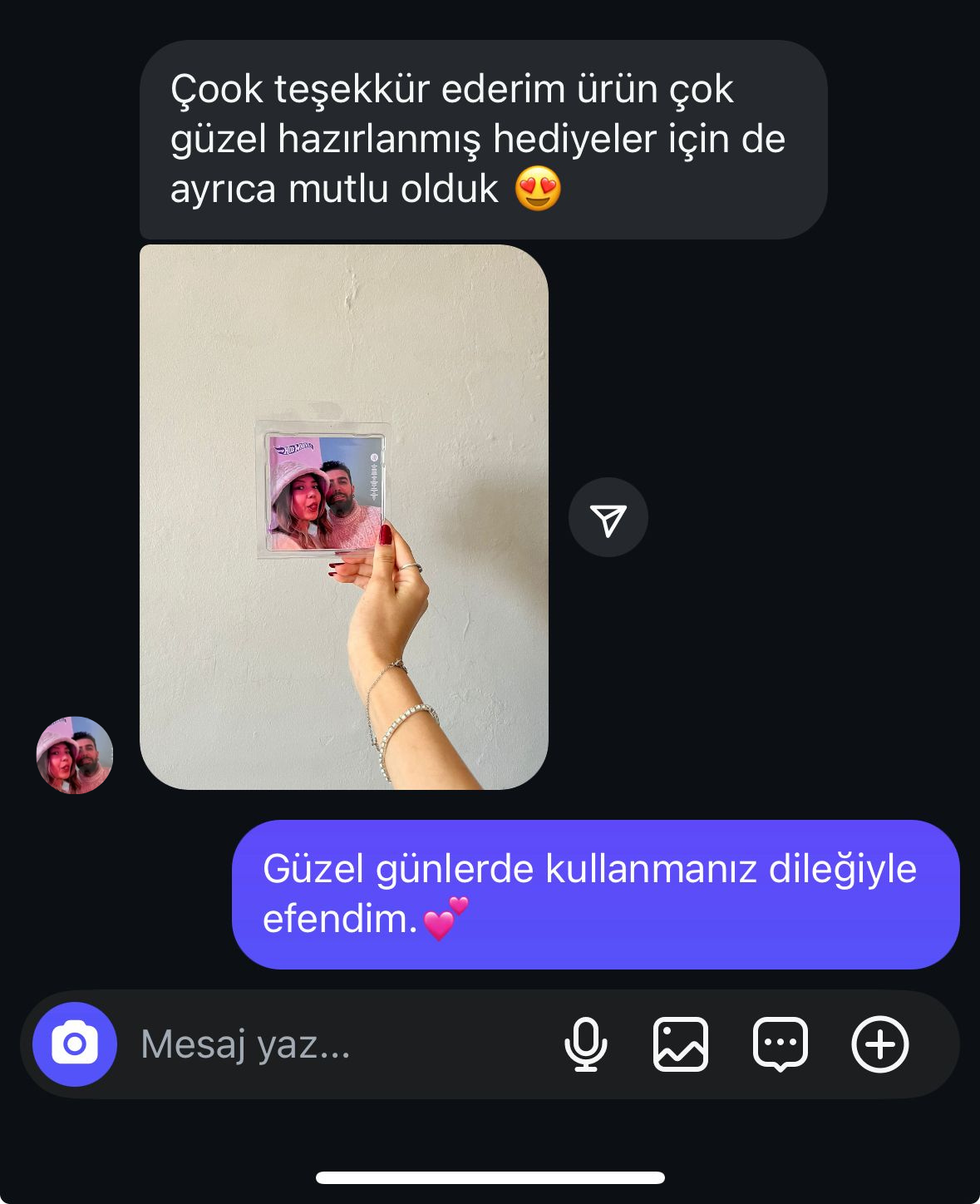This screenshot has height=1204, width=980.
Task: Record a voice message with the microphone
Action: [x=585, y=1044]
